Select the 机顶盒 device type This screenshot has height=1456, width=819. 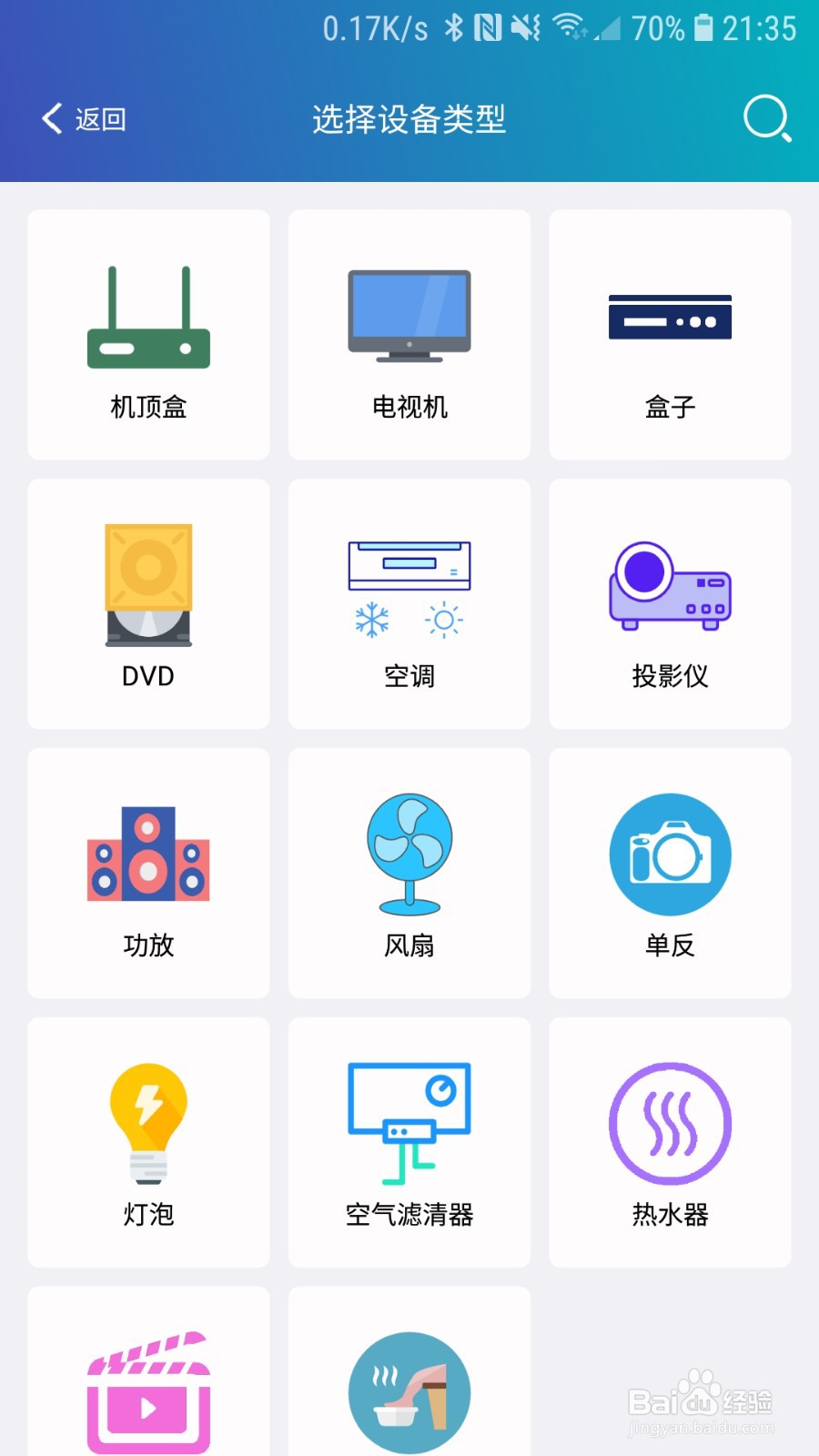coord(148,335)
